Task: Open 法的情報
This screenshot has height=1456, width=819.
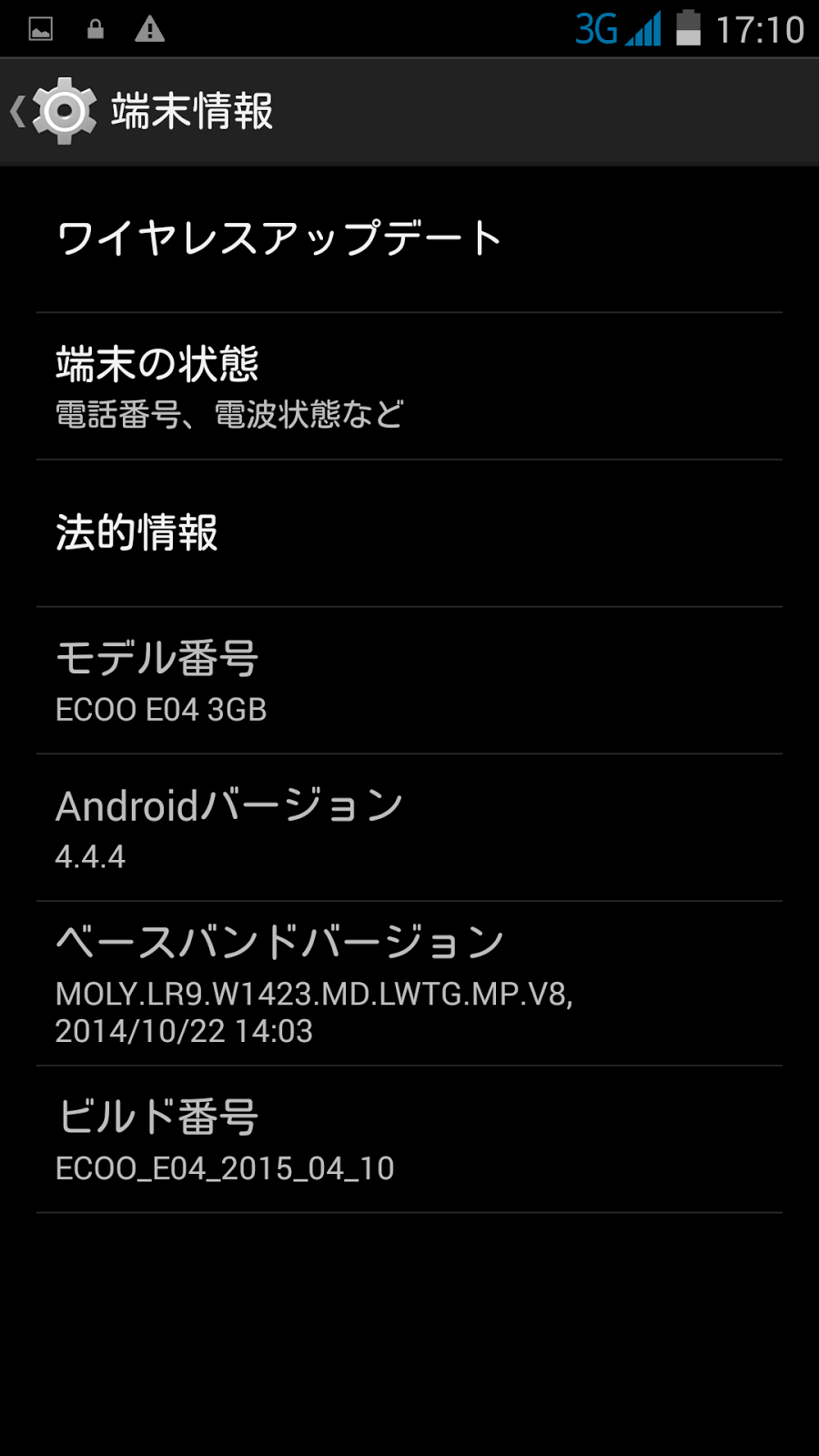Action: 409,533
